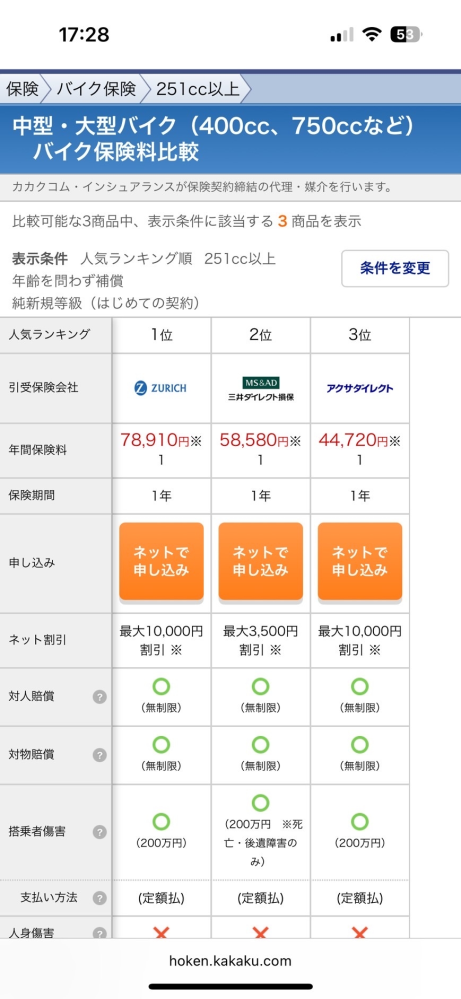Apply online for 三井ダイレクト損保's 58,580円 plan

click(260, 561)
